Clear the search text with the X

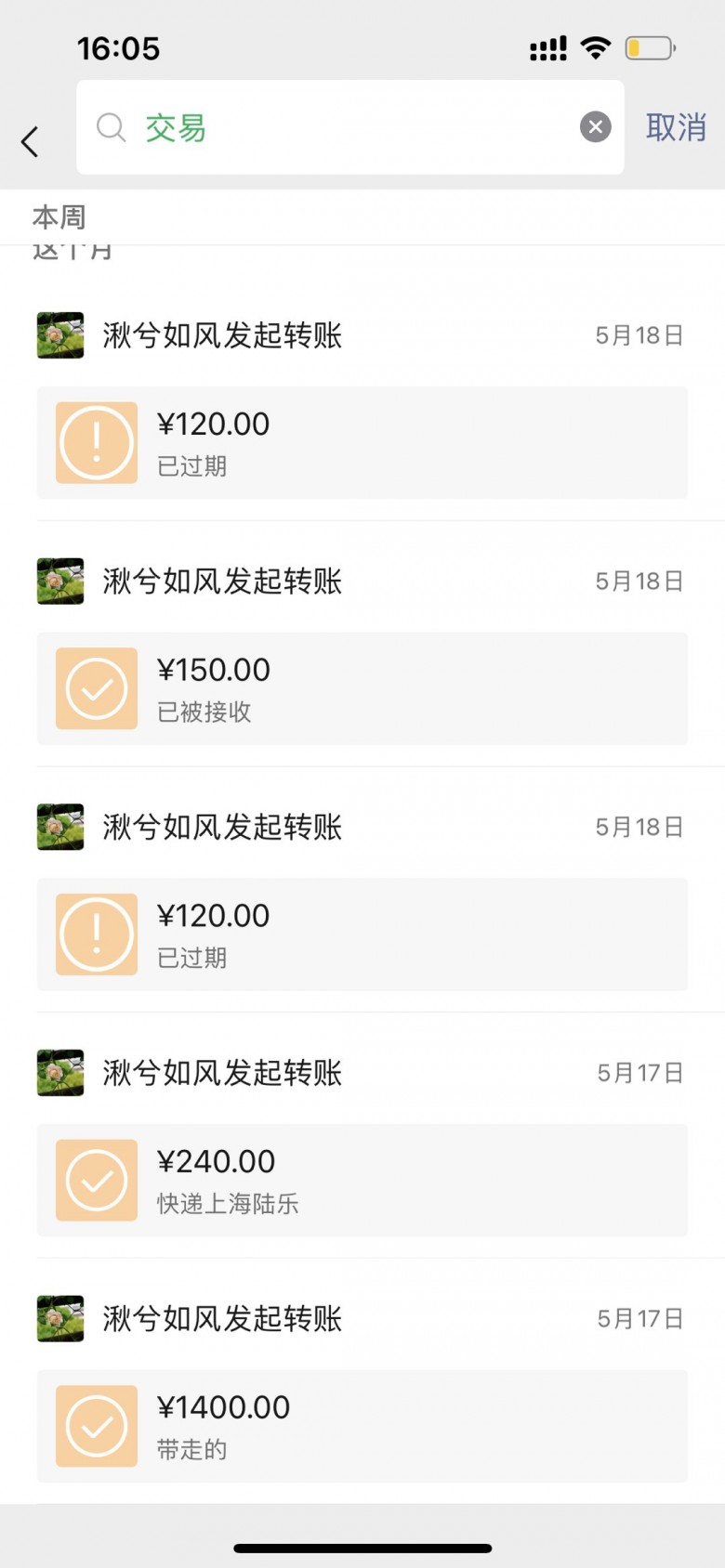coord(596,127)
